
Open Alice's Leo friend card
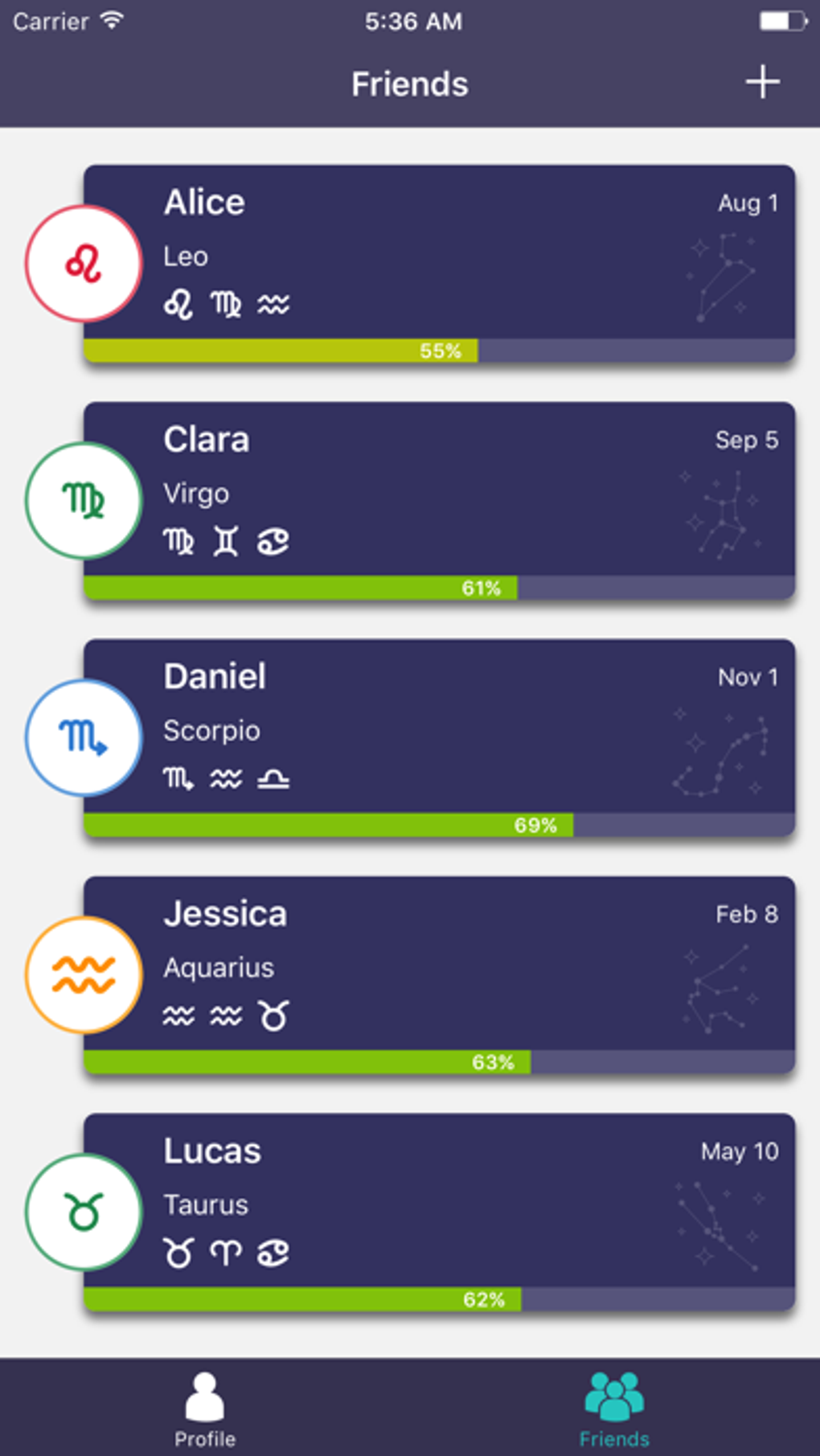(x=438, y=261)
